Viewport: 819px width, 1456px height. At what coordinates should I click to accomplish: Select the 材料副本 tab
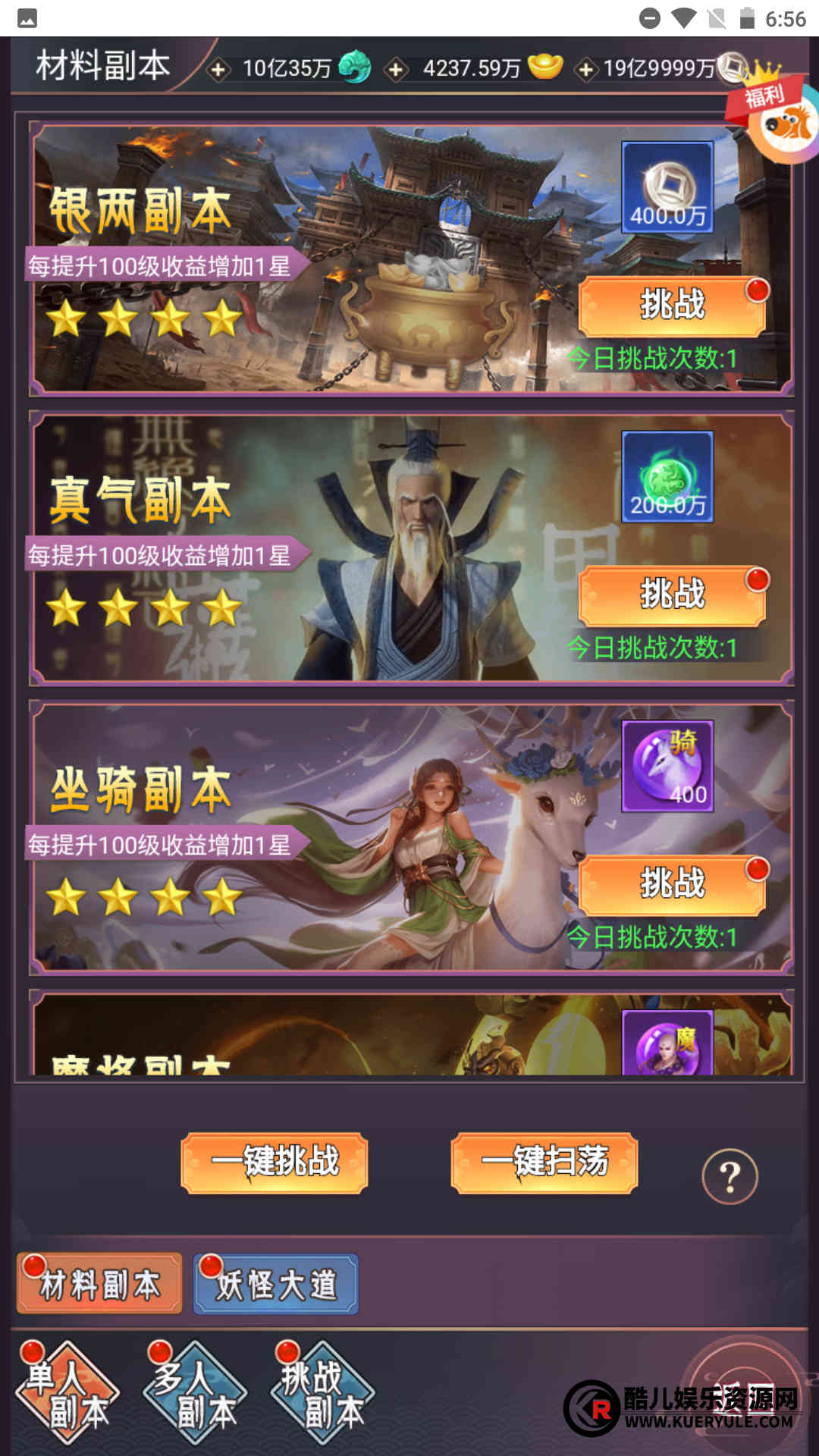[x=99, y=1284]
